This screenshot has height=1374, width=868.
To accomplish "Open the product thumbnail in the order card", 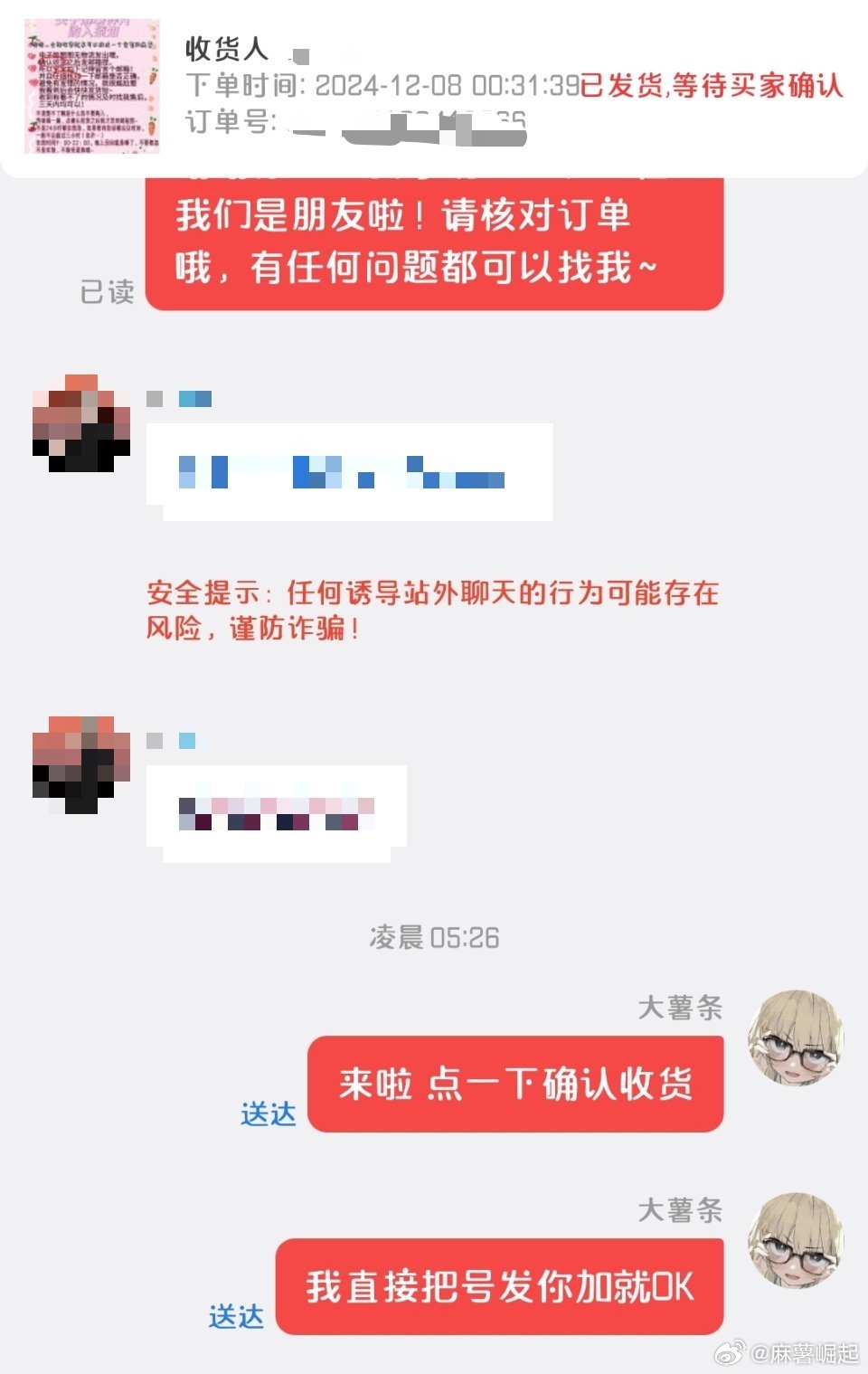I will click(92, 86).
